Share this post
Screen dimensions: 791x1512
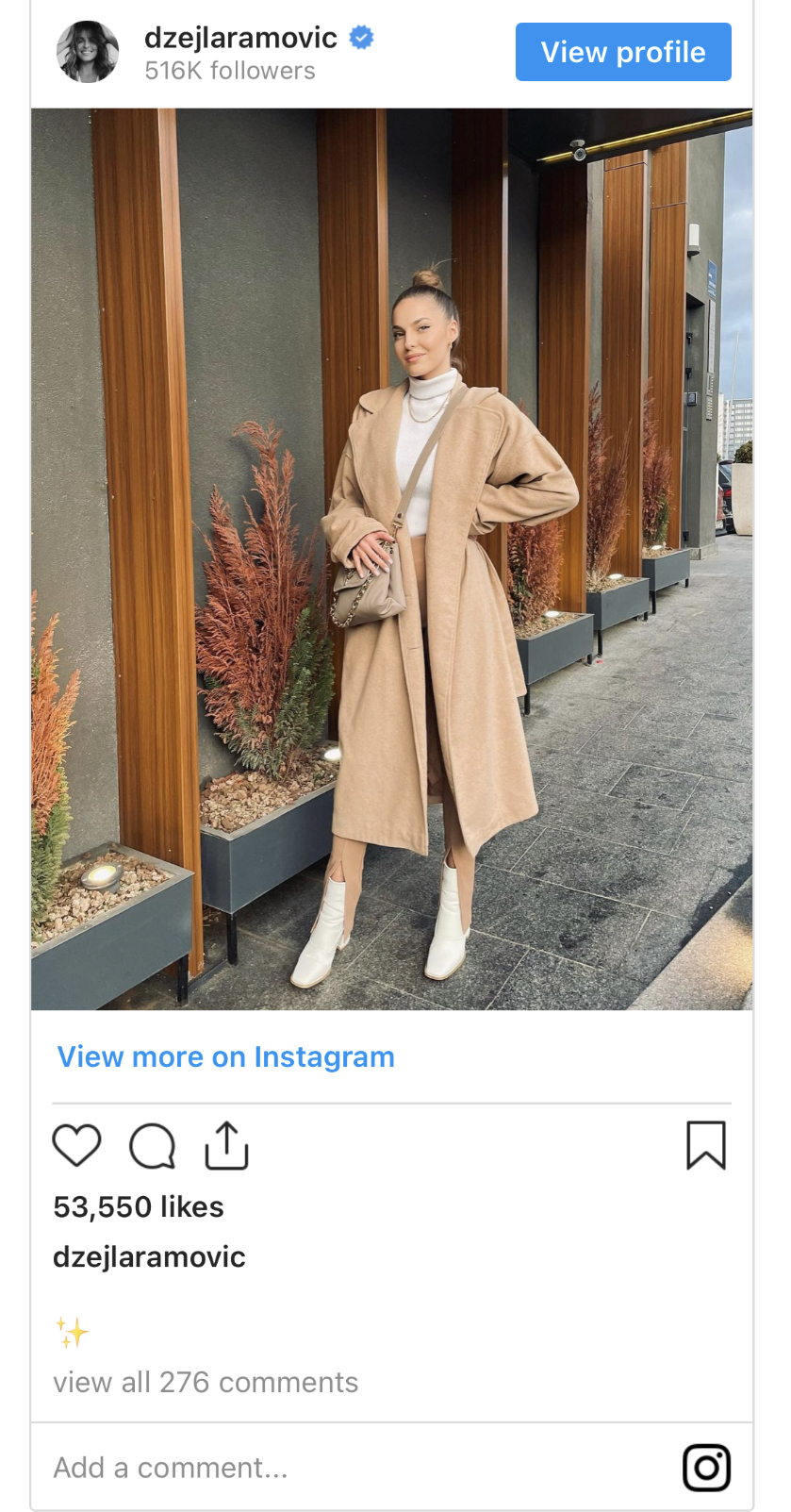(226, 1145)
